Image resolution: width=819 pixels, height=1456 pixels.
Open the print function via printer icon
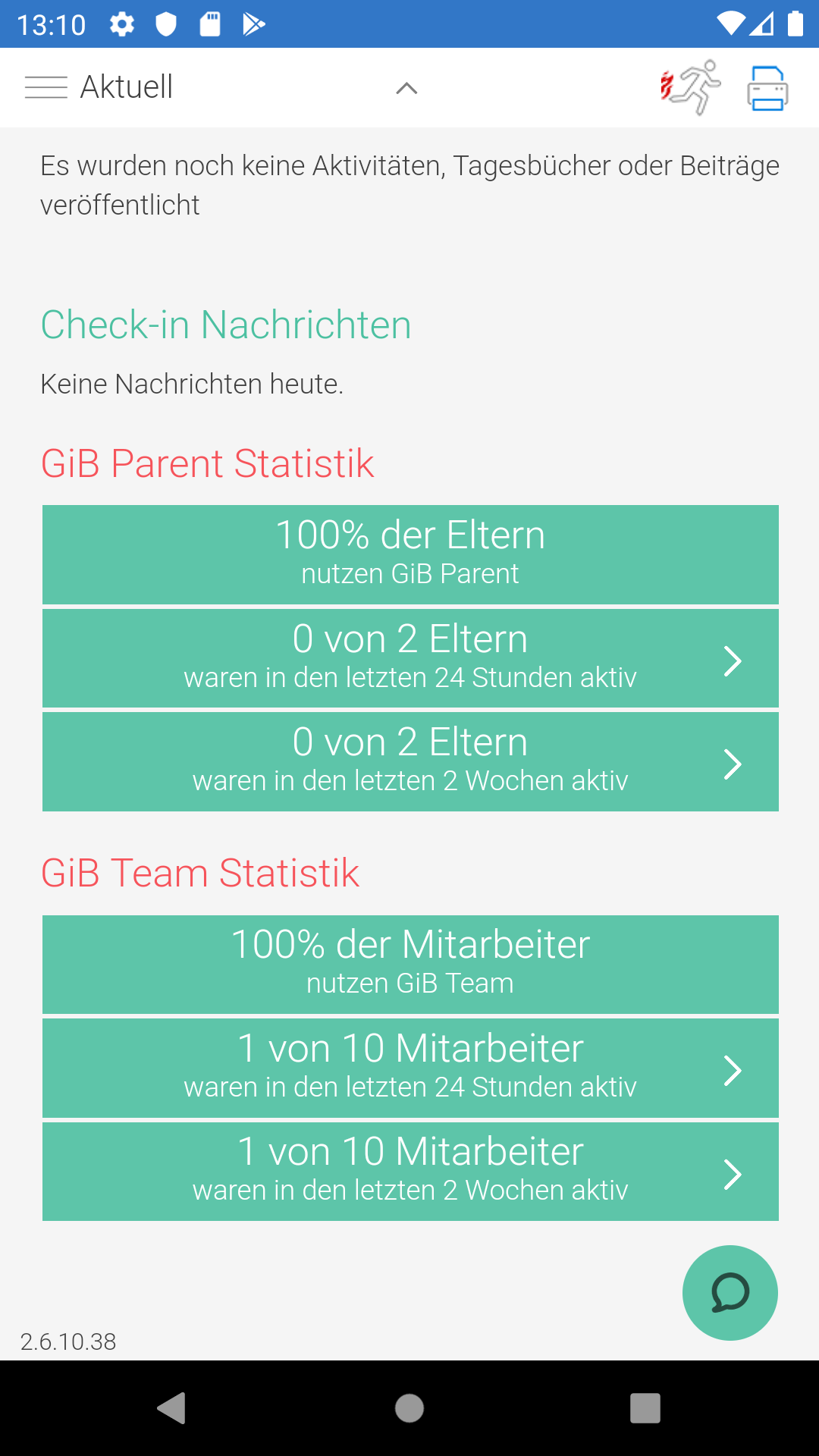click(767, 86)
